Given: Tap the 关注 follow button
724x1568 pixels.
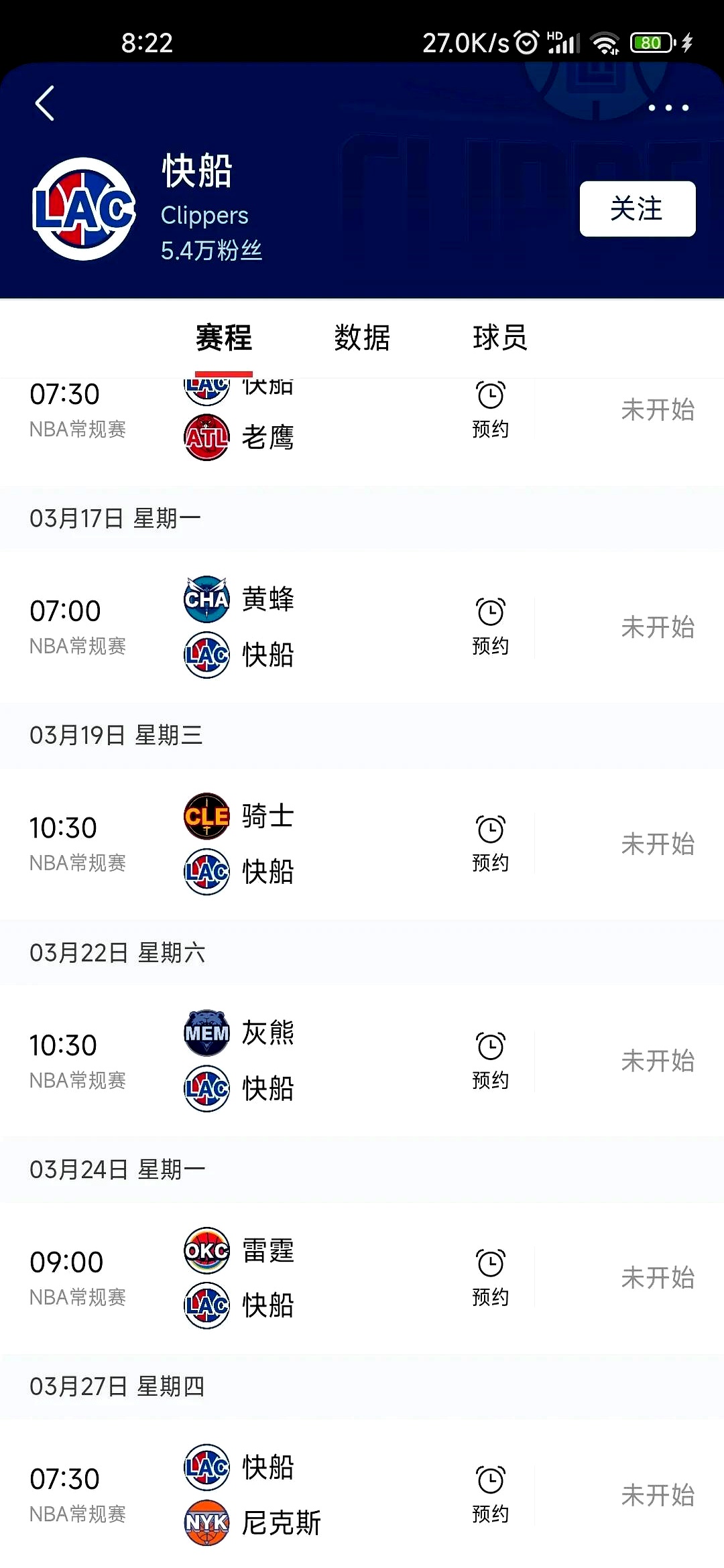Looking at the screenshot, I should [x=636, y=208].
